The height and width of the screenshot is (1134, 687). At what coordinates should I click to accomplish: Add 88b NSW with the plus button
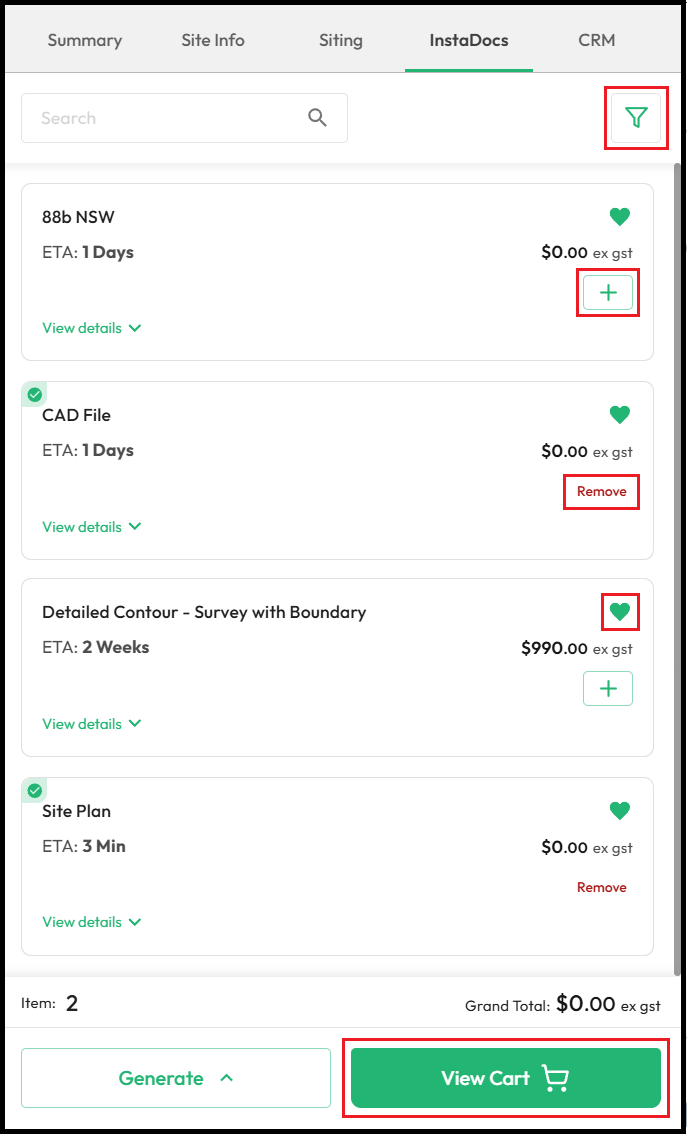(608, 292)
